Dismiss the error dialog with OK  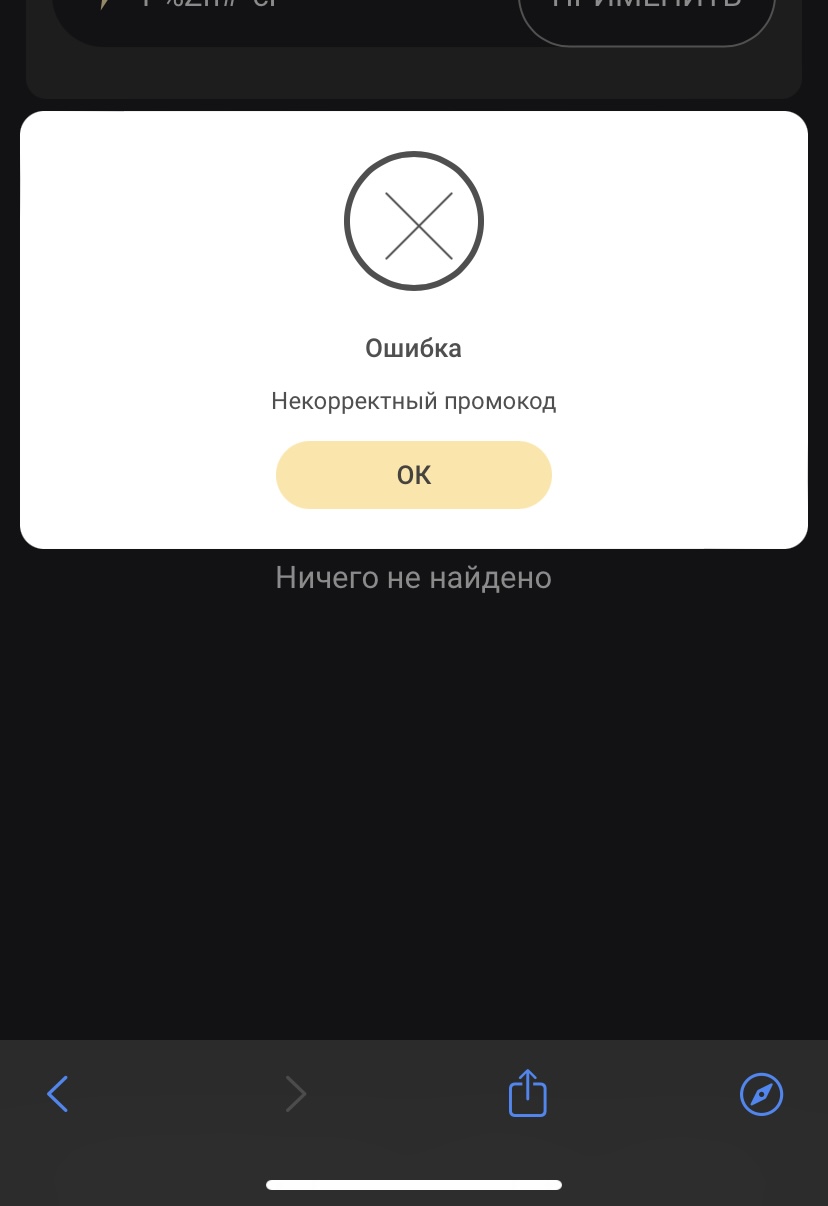tap(413, 475)
